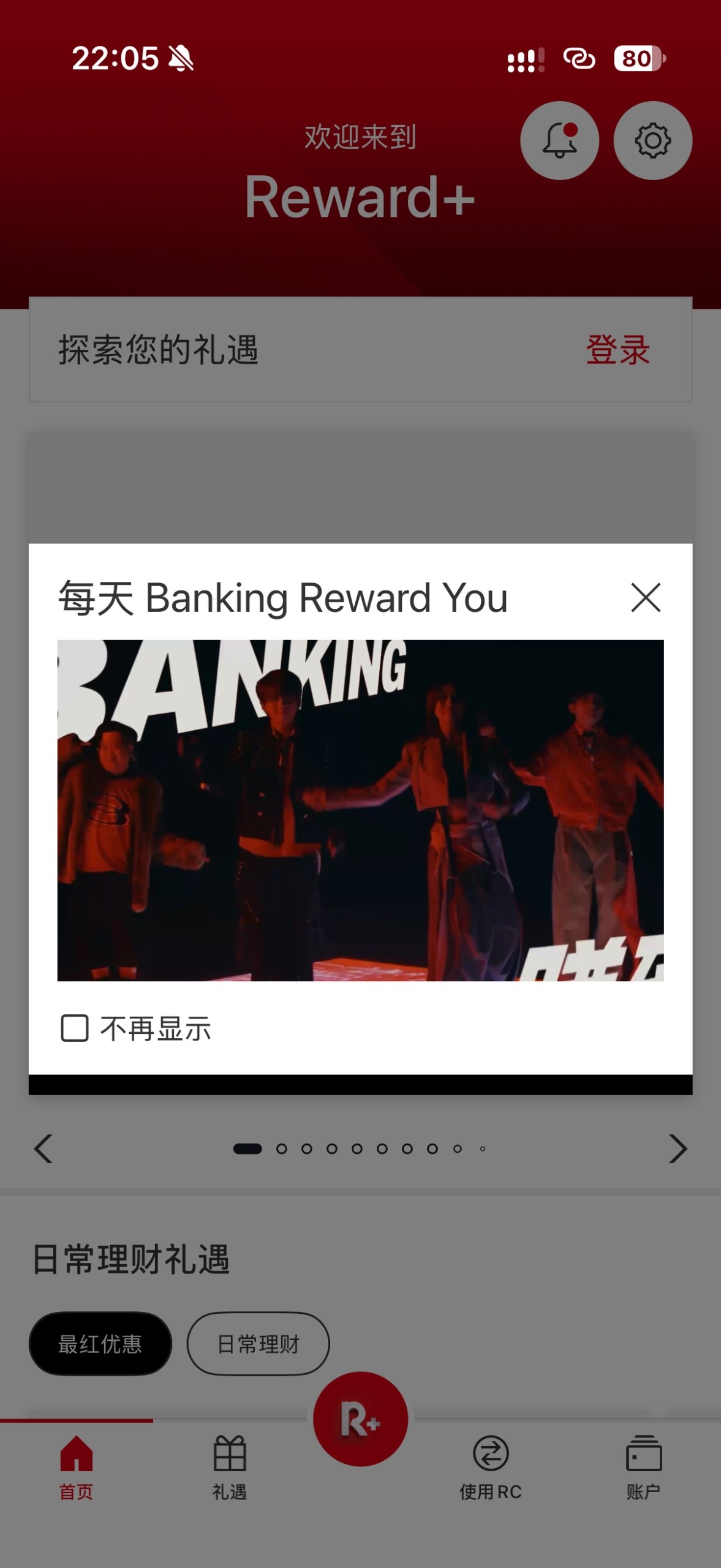Open the Banking promo video
This screenshot has height=1568, width=721.
(x=360, y=810)
